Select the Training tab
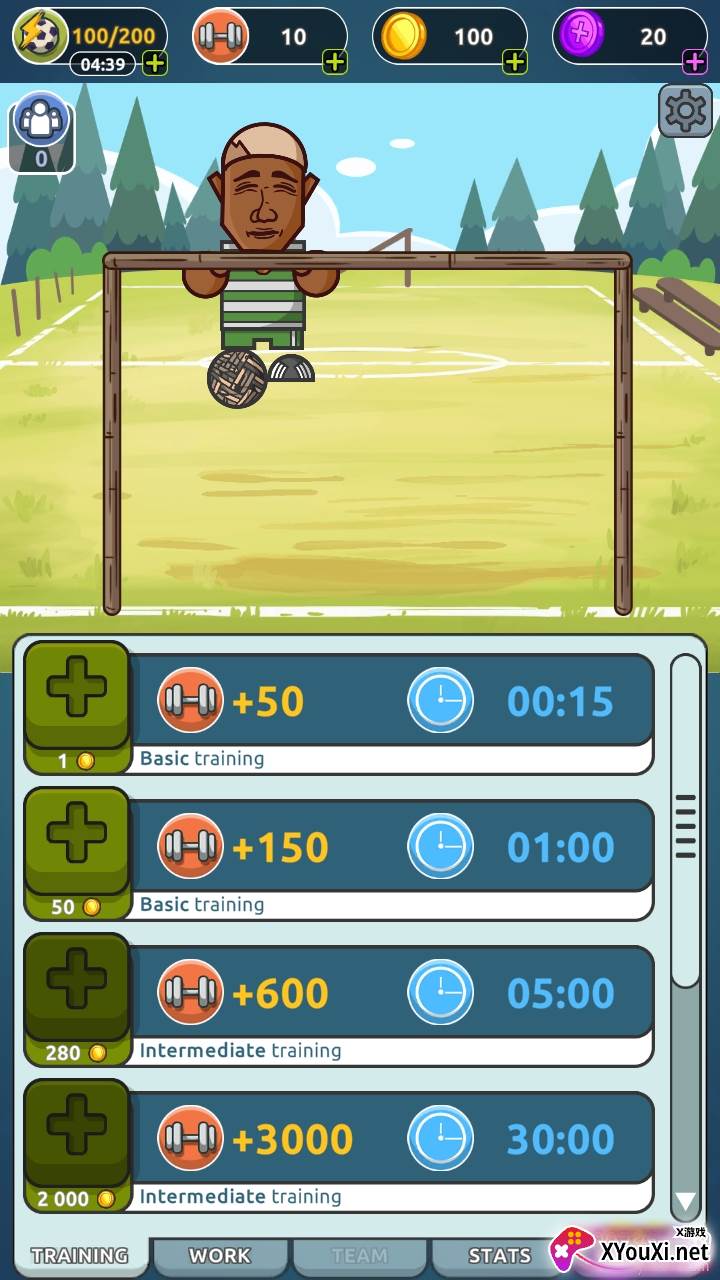The height and width of the screenshot is (1280, 720). coord(80,1256)
